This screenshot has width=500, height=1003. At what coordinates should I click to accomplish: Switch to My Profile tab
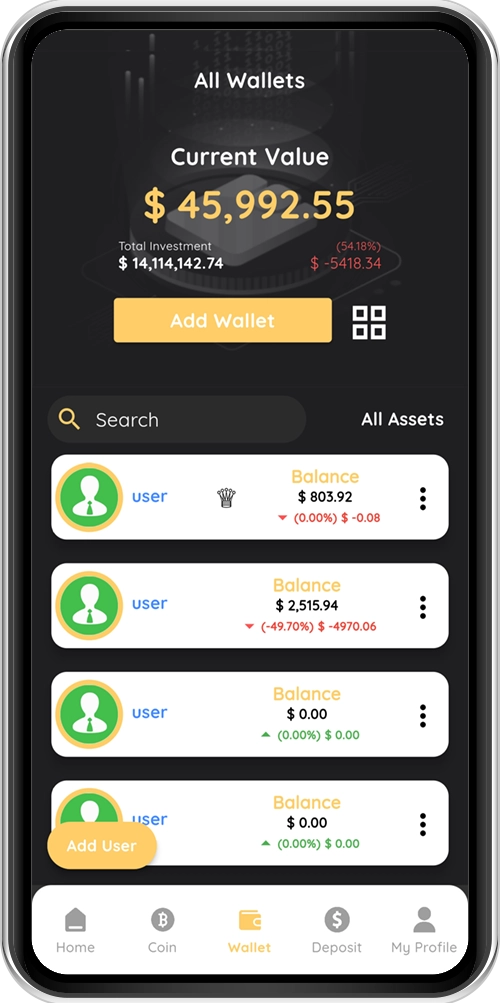click(424, 931)
